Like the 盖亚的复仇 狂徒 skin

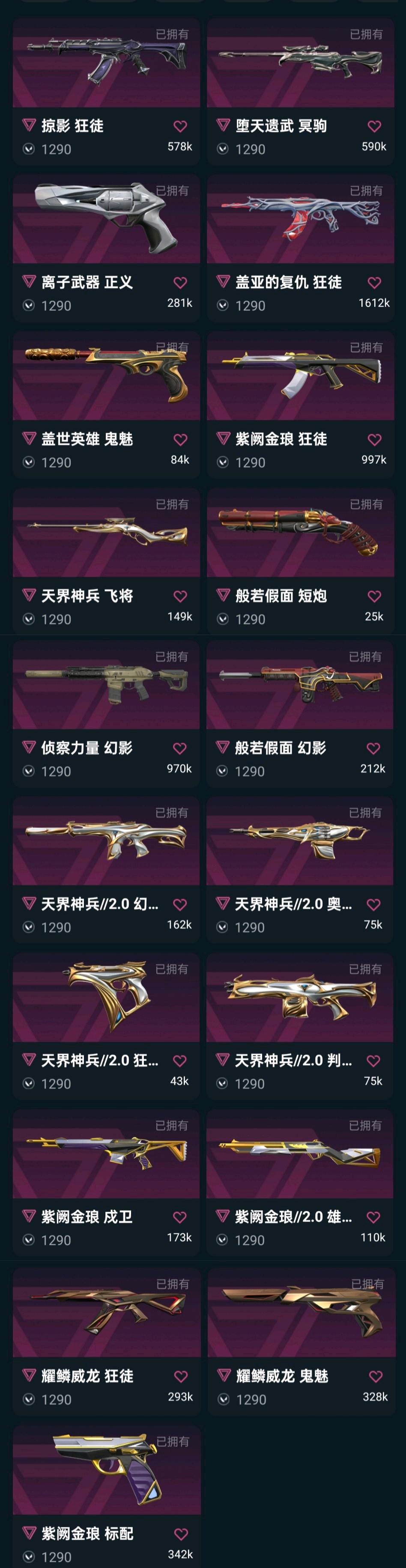(x=374, y=283)
